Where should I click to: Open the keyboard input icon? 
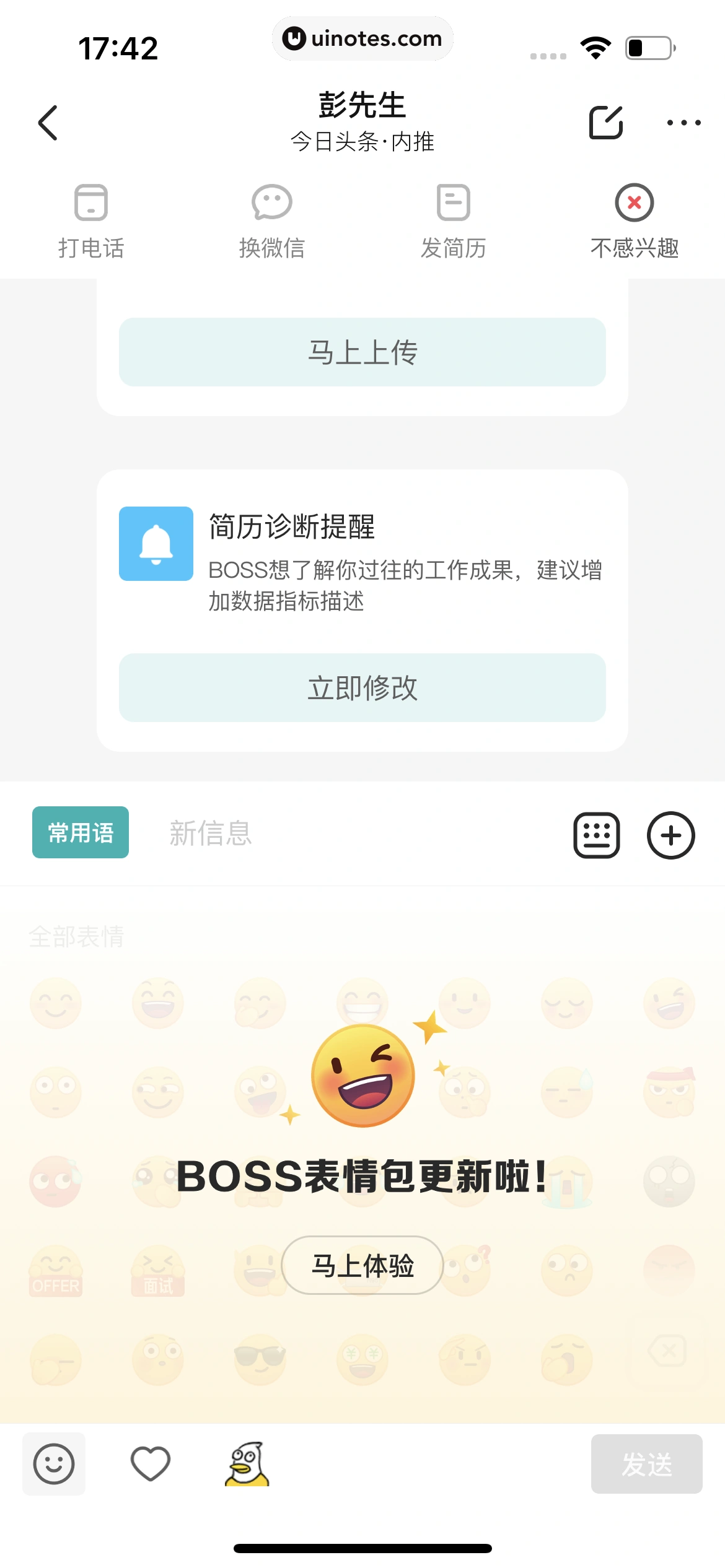[597, 834]
